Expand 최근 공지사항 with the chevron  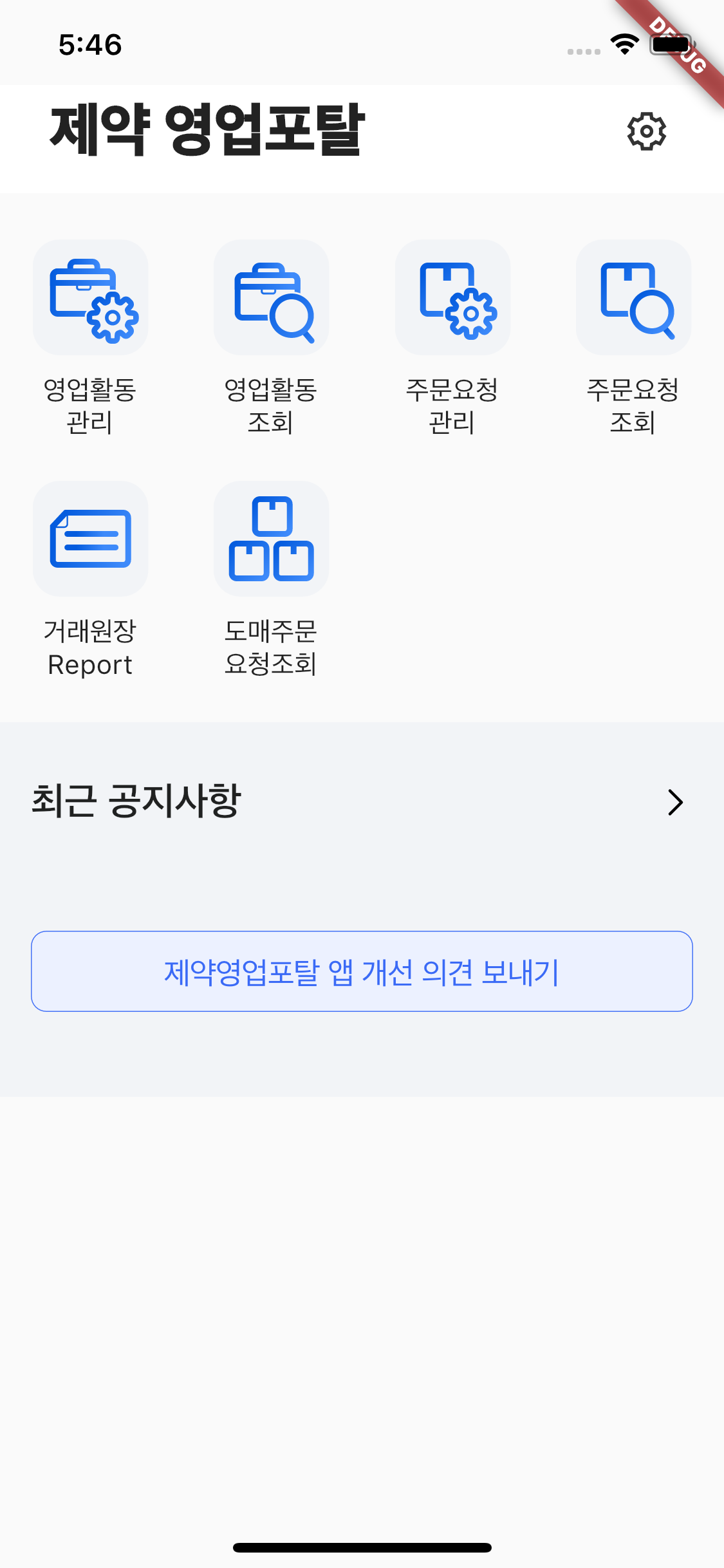674,802
